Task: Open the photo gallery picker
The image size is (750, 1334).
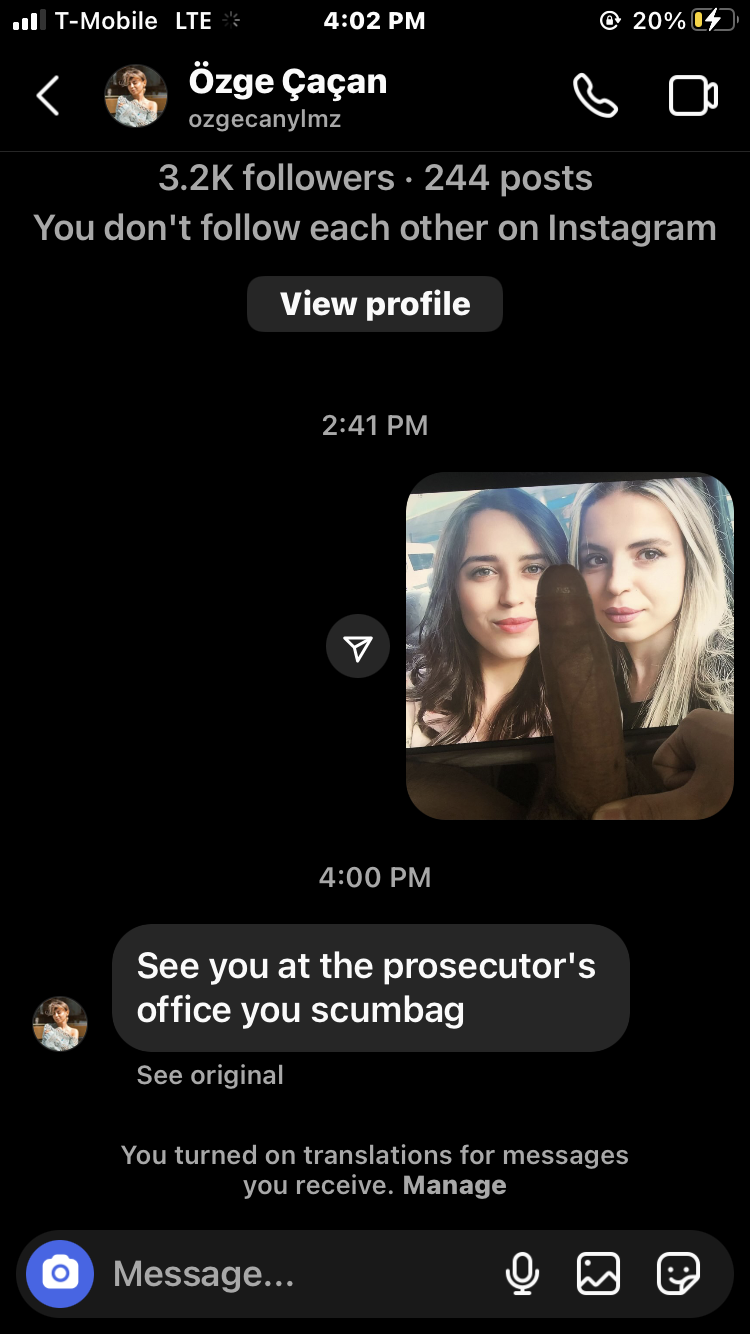Action: [598, 1274]
